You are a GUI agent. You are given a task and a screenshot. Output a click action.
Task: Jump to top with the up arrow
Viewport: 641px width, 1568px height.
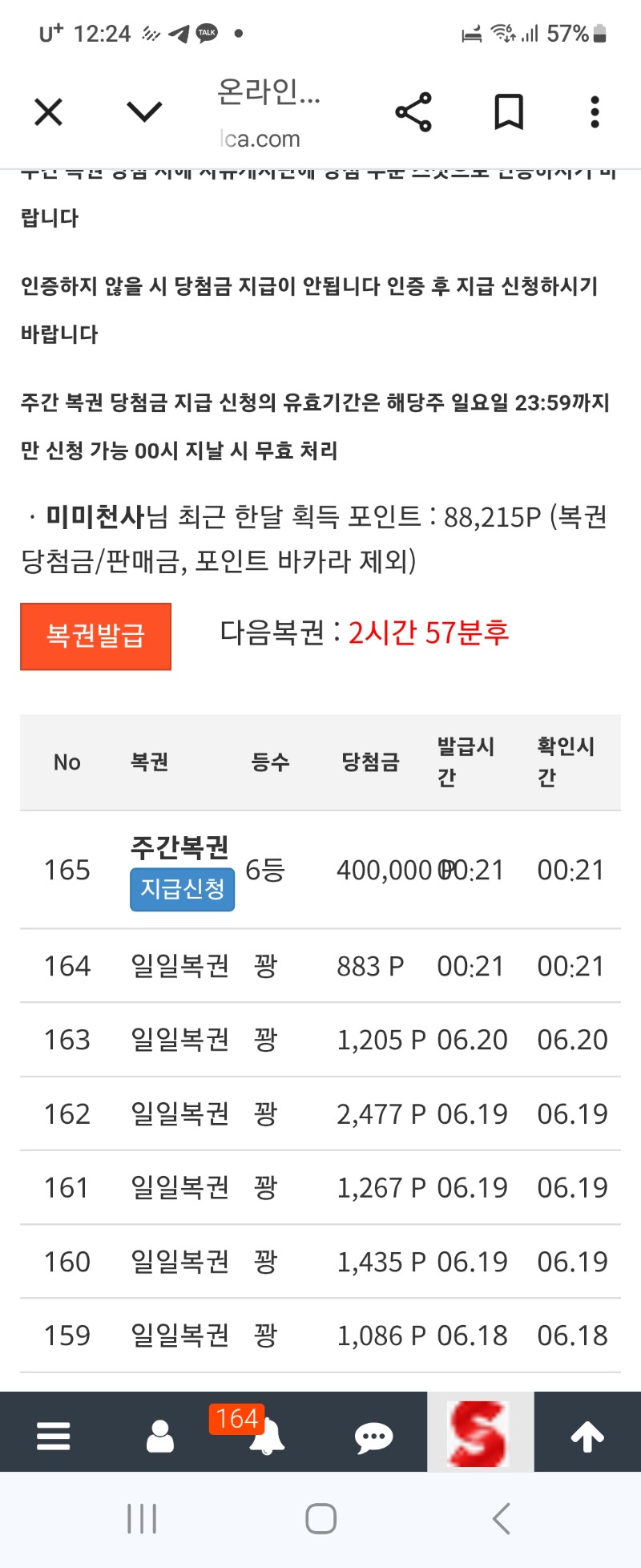click(x=587, y=1436)
